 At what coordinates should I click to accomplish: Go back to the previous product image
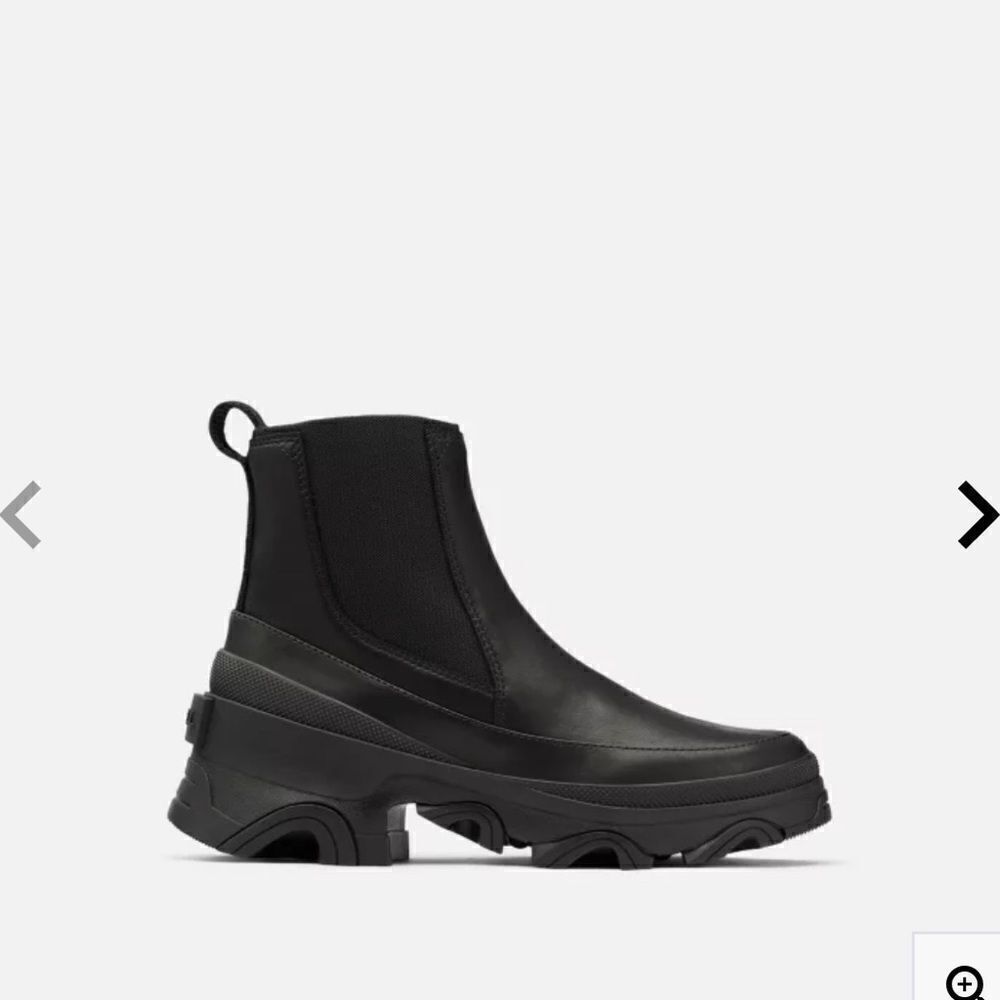[22, 515]
